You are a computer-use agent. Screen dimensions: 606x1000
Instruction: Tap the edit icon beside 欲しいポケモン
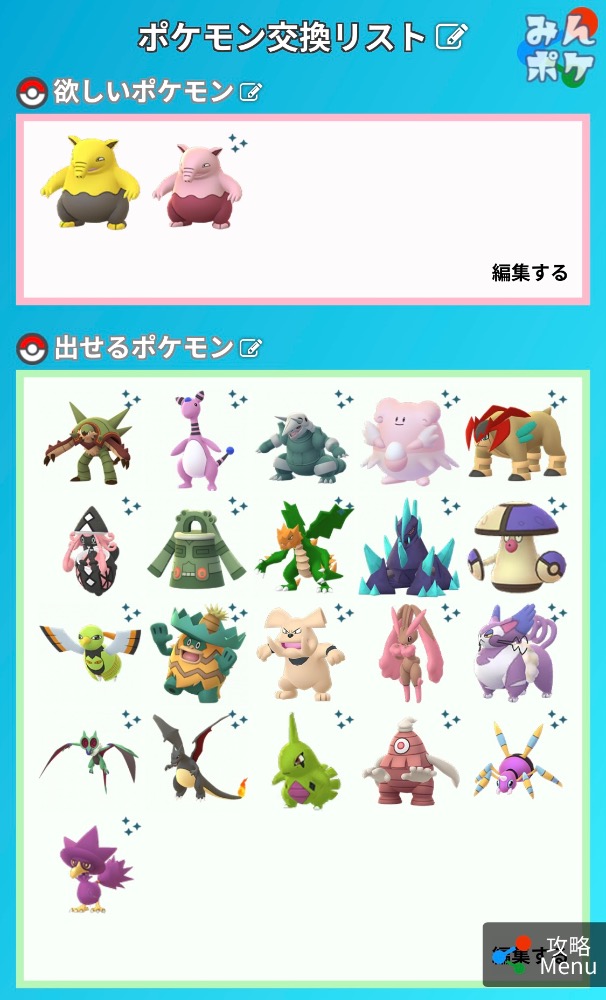(x=251, y=93)
